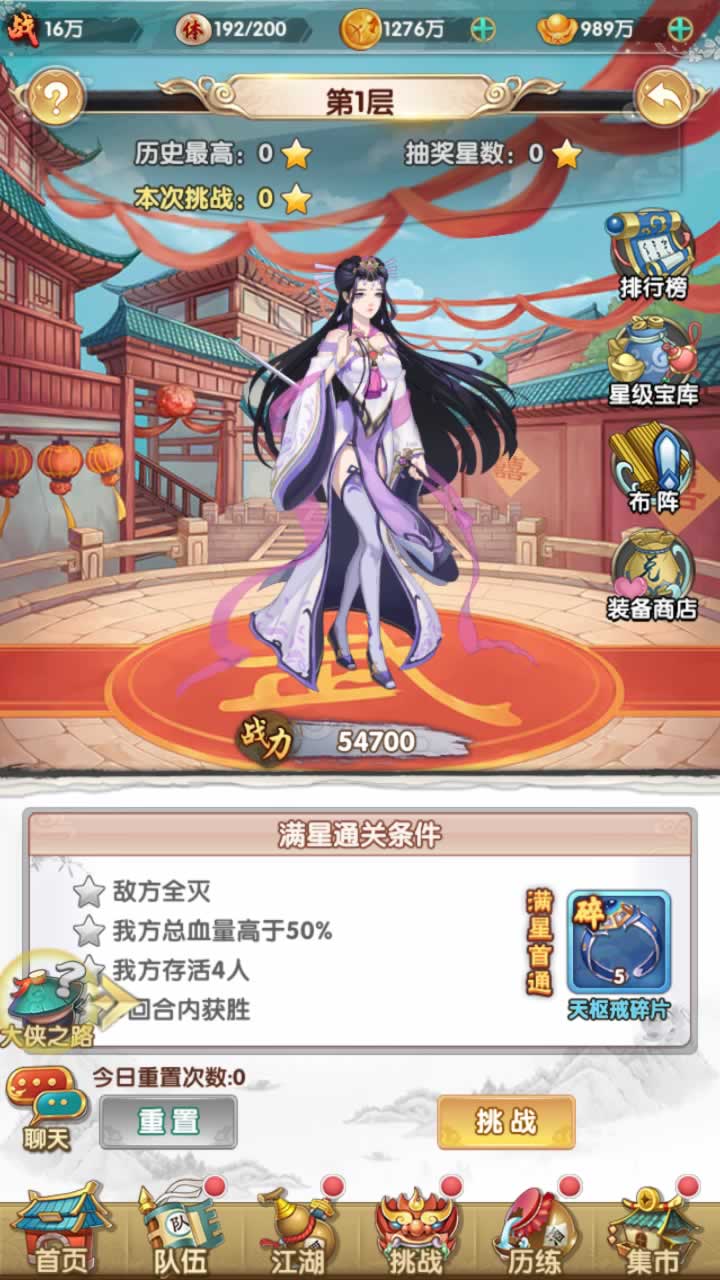Start the battle with 挑战 button

tap(506, 1121)
